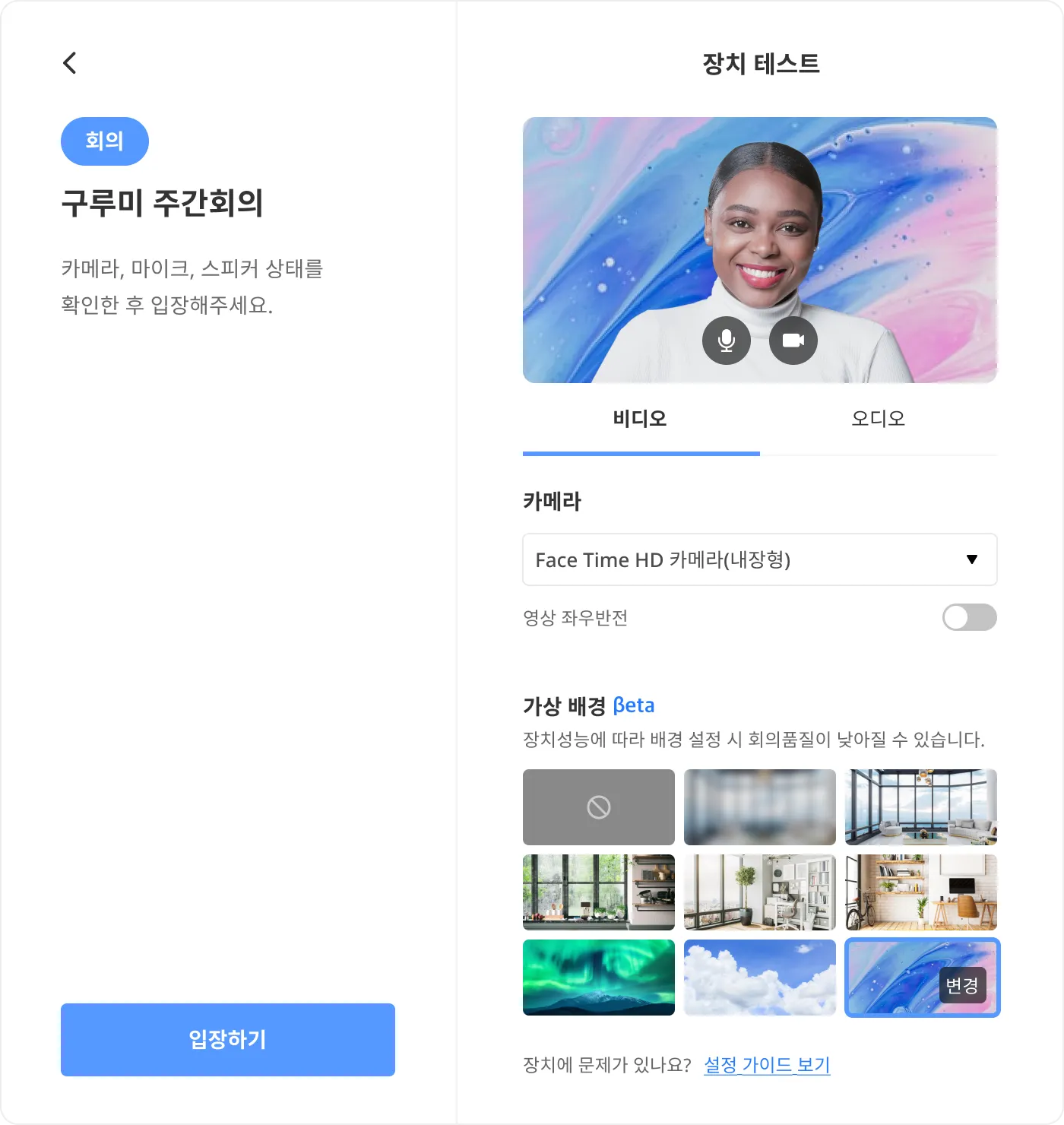Go back using the left arrow
Image resolution: width=1064 pixels, height=1125 pixels.
pos(70,63)
